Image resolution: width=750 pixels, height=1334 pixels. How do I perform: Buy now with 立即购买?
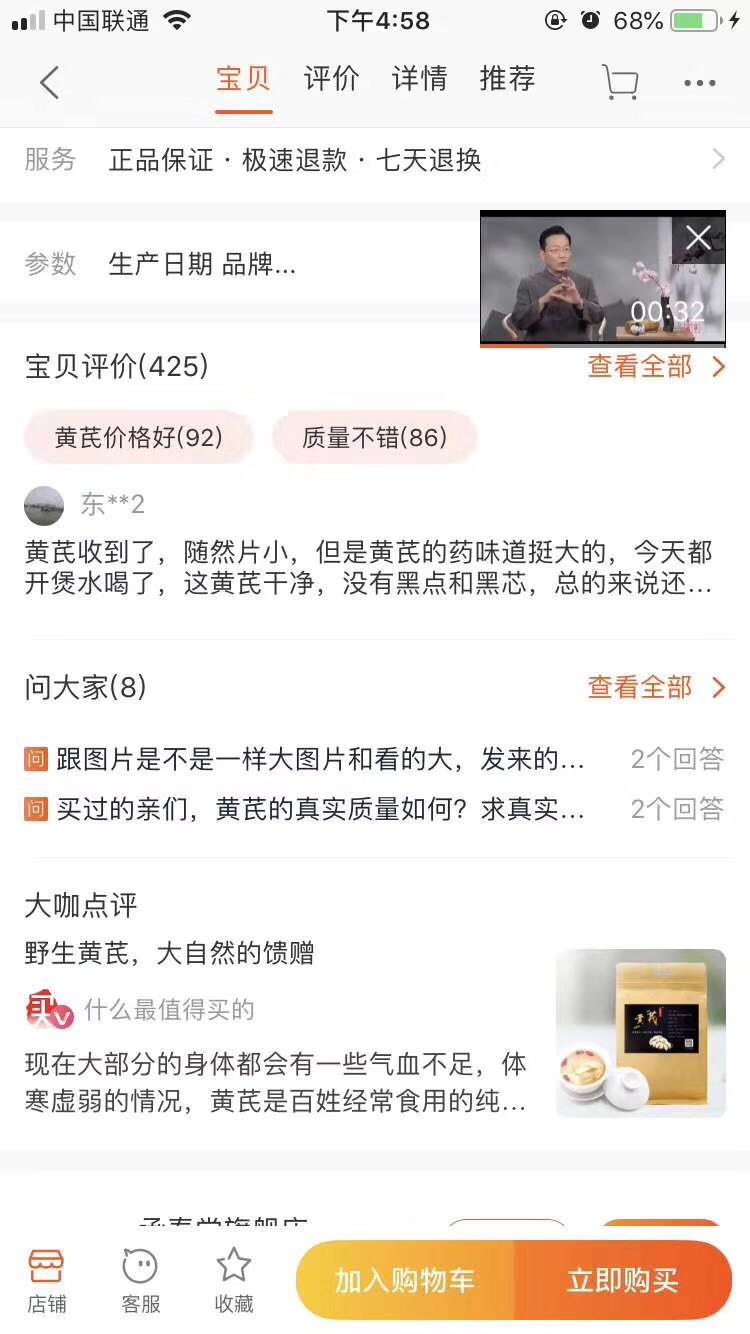pyautogui.click(x=623, y=1280)
